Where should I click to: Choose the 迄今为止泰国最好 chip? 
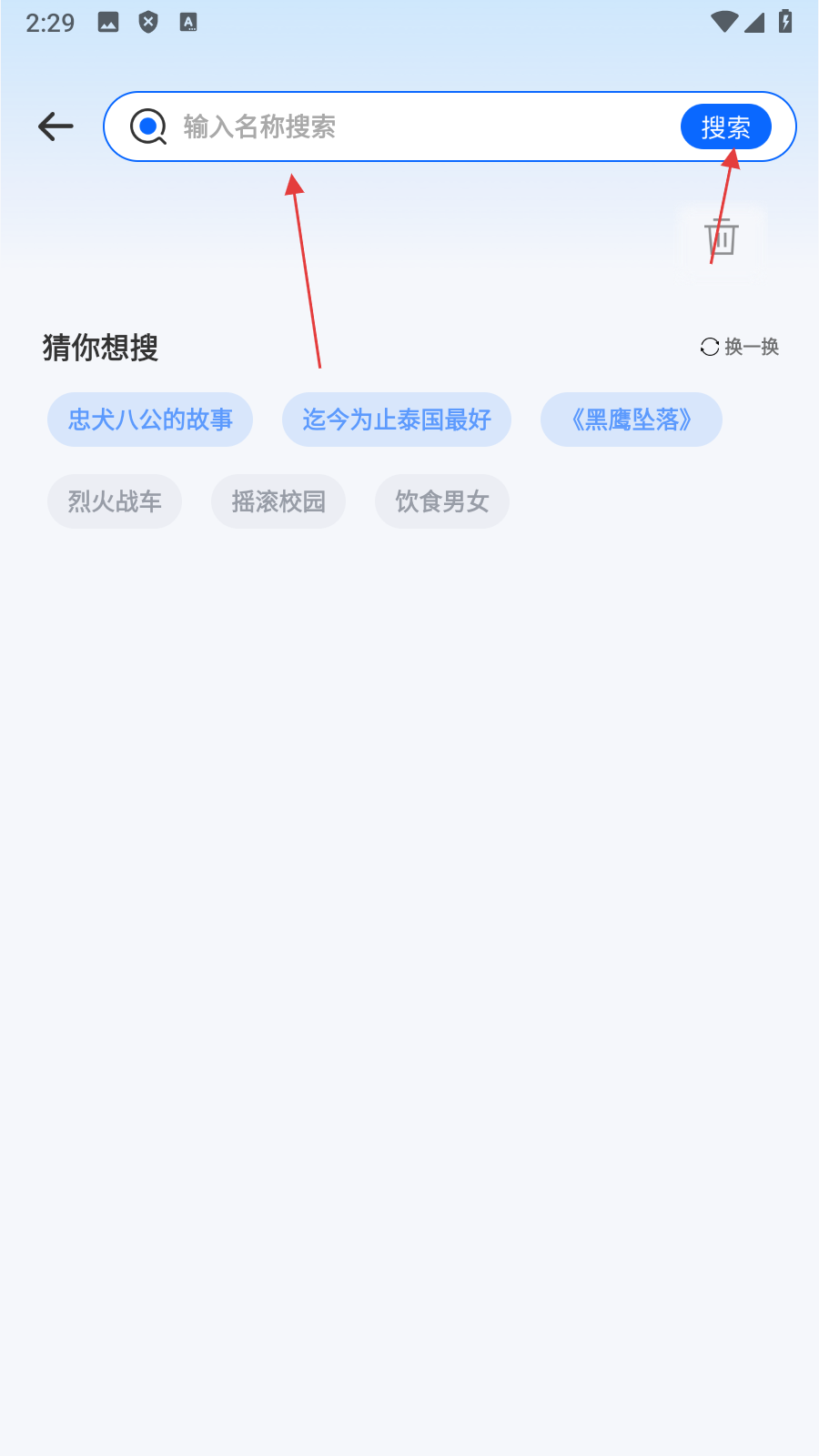397,420
